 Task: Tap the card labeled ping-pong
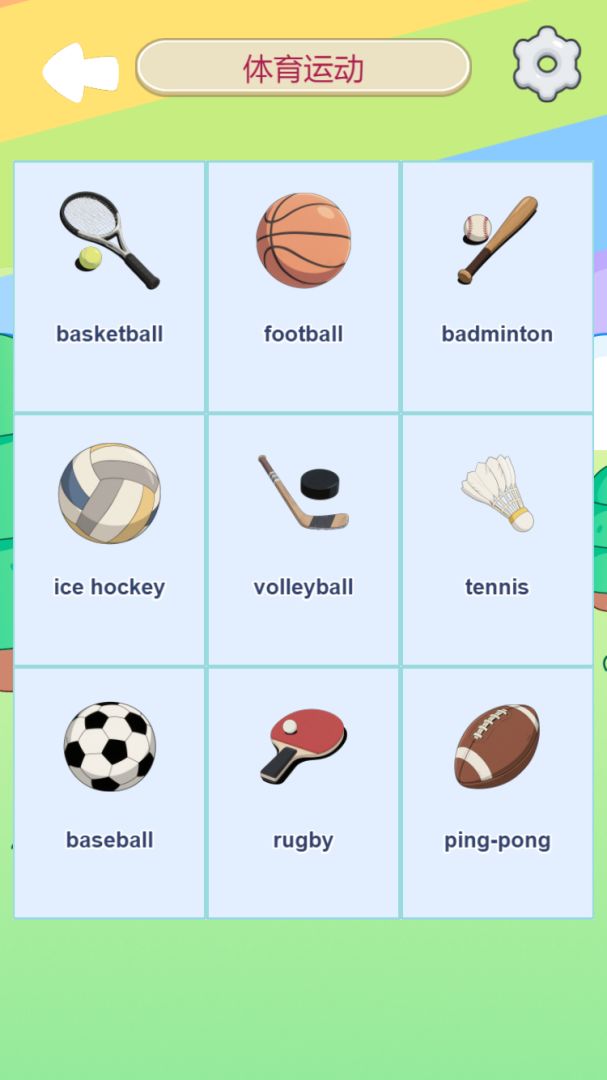click(x=497, y=793)
